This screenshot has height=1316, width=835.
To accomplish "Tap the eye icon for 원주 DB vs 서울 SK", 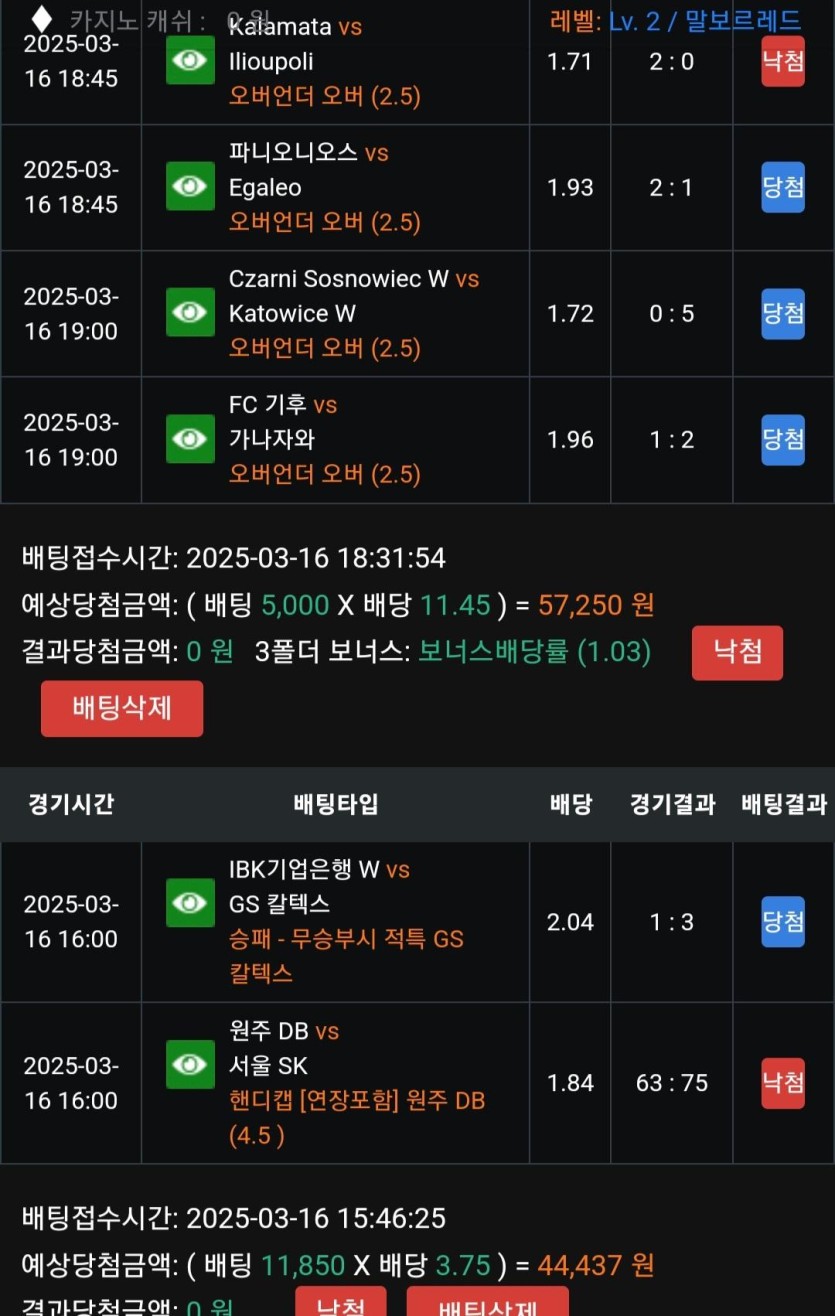I will click(190, 1064).
